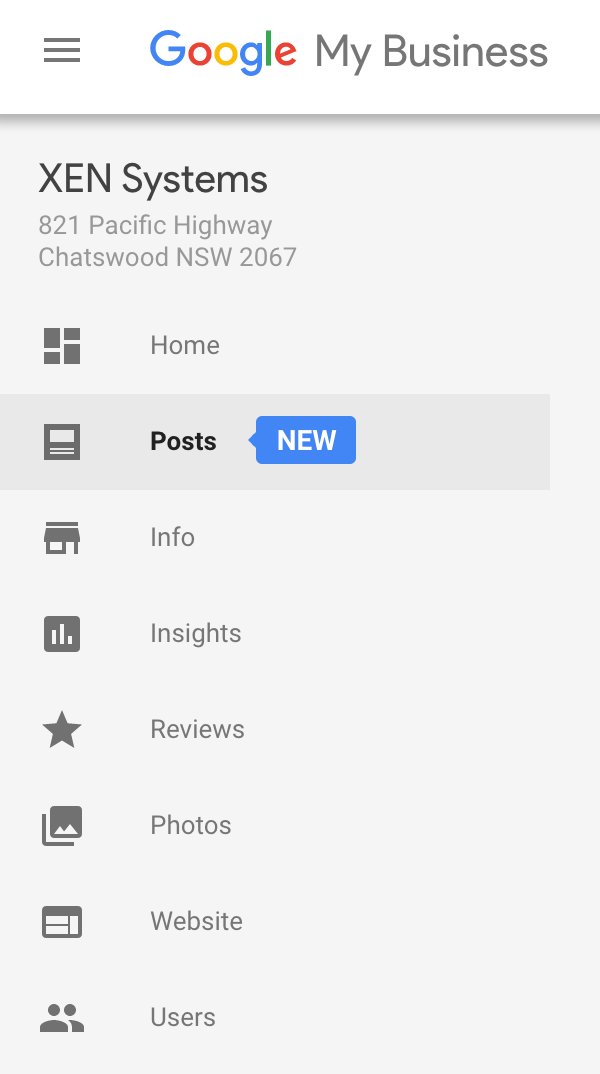Manage Users of the listing
The height and width of the screenshot is (1074, 600).
click(x=182, y=1018)
